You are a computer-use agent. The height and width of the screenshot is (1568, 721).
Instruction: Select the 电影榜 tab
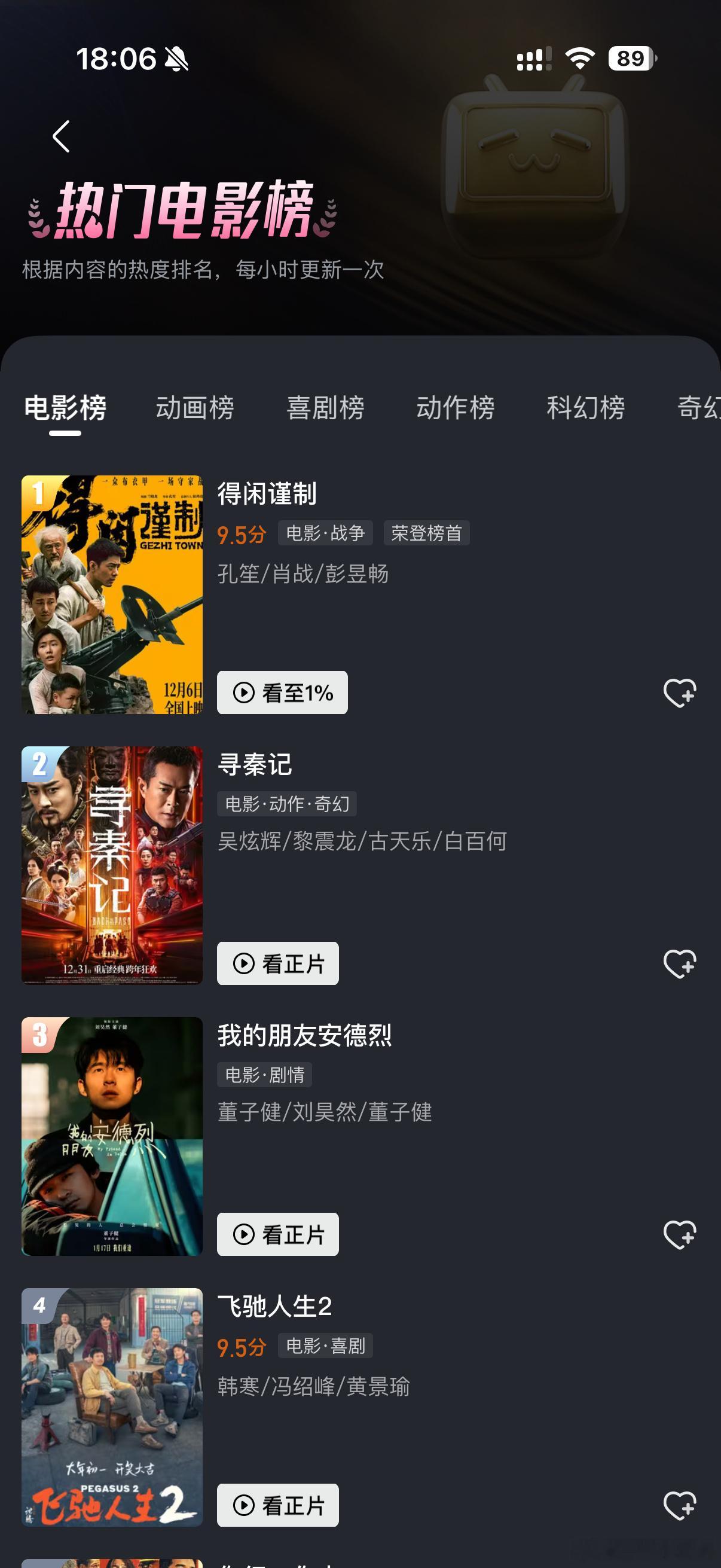pos(65,408)
